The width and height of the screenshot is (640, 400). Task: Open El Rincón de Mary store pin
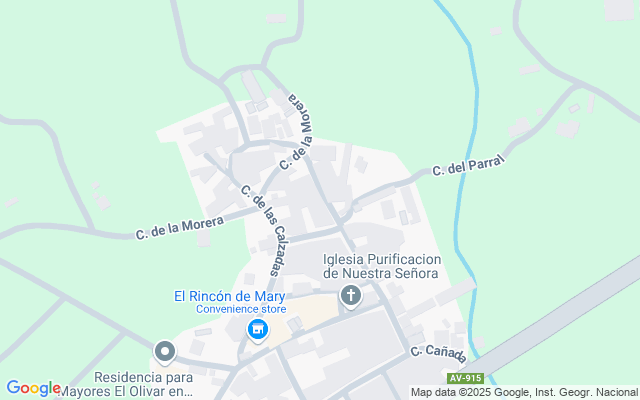258,330
